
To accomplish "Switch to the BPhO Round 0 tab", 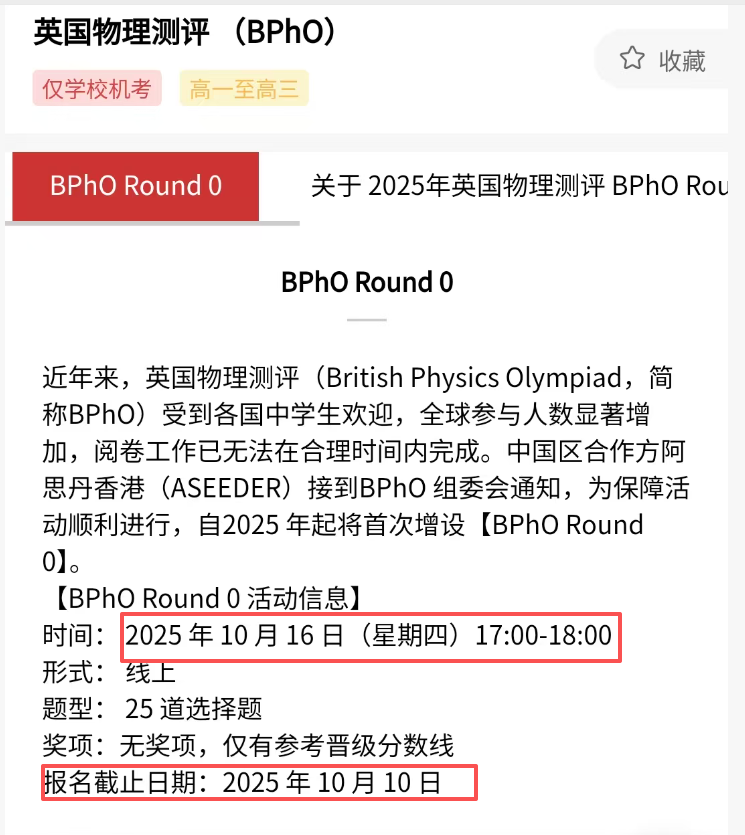I will (x=135, y=186).
